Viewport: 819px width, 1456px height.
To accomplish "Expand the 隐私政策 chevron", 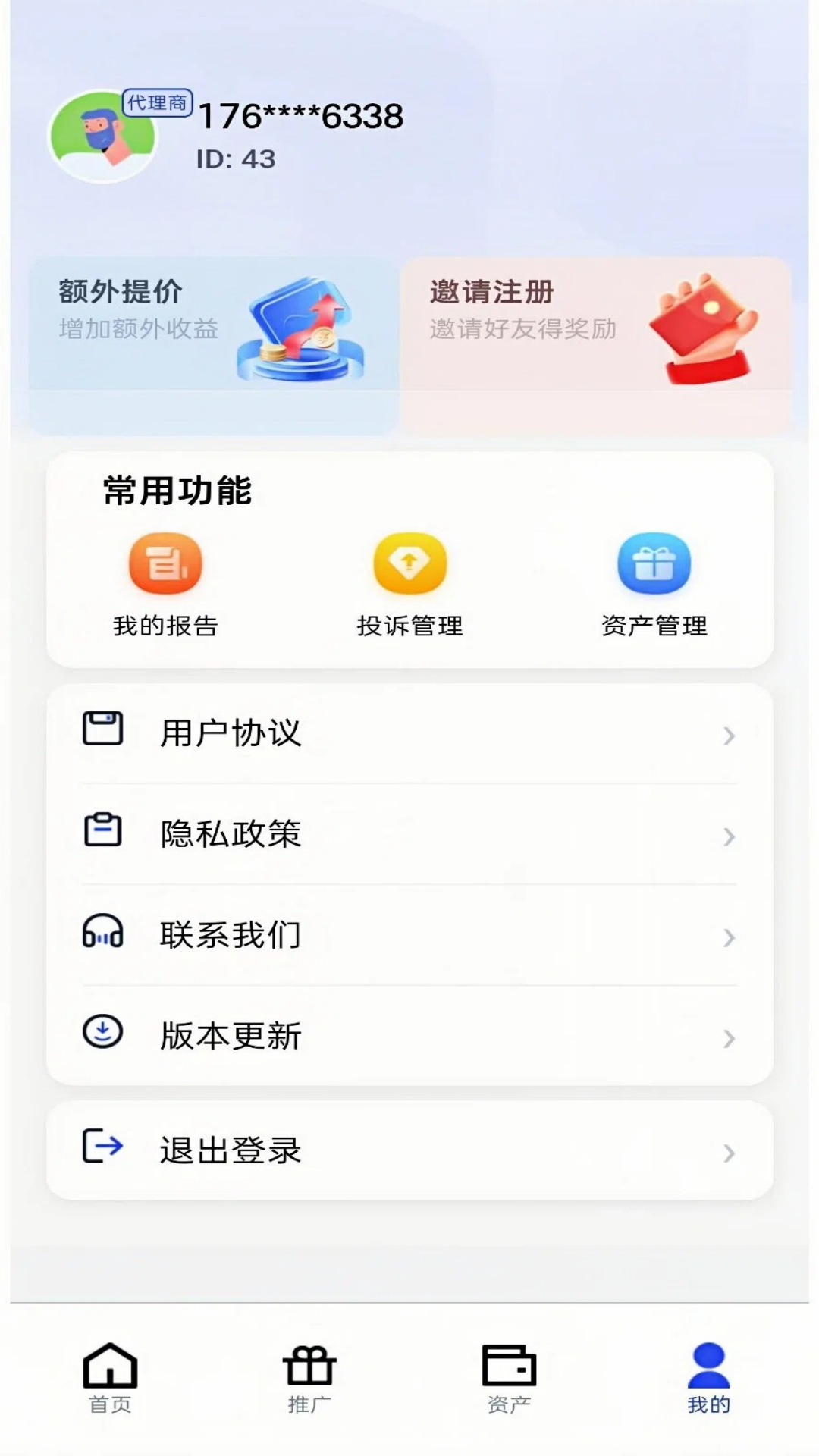I will coord(728,835).
